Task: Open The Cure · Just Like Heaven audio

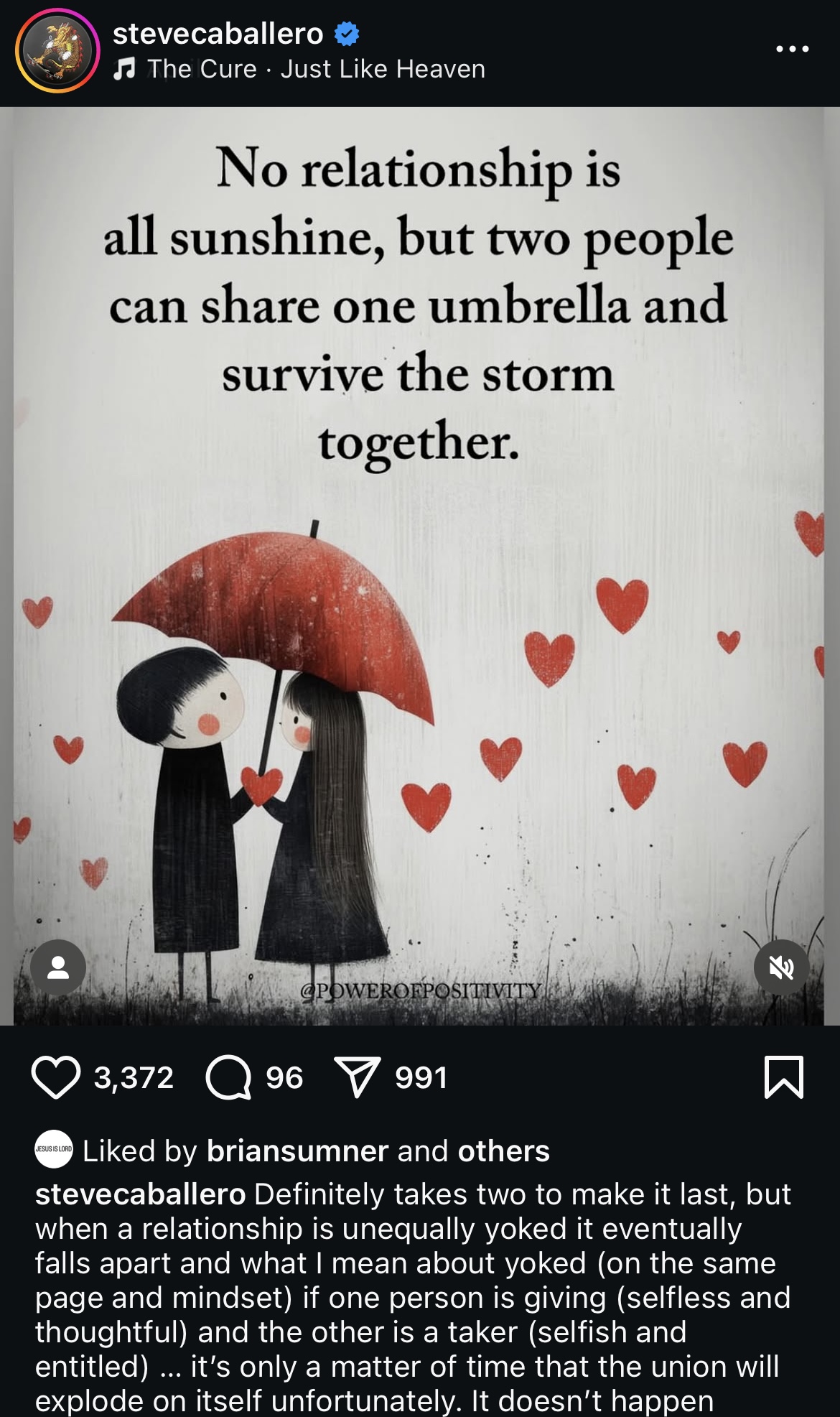Action: [300, 69]
